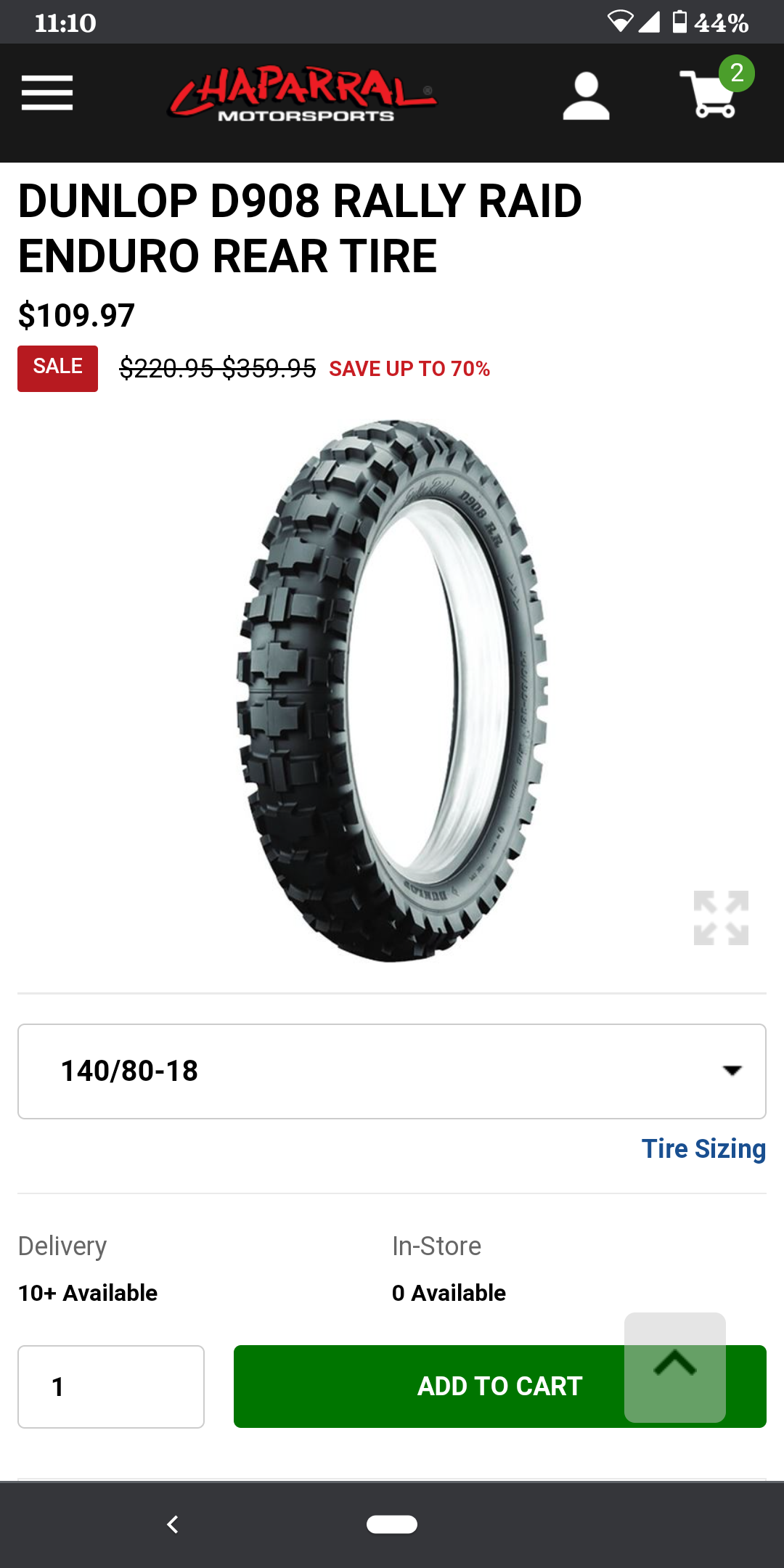This screenshot has height=1568, width=784.
Task: Open the Tire Sizing link
Action: click(x=703, y=1148)
